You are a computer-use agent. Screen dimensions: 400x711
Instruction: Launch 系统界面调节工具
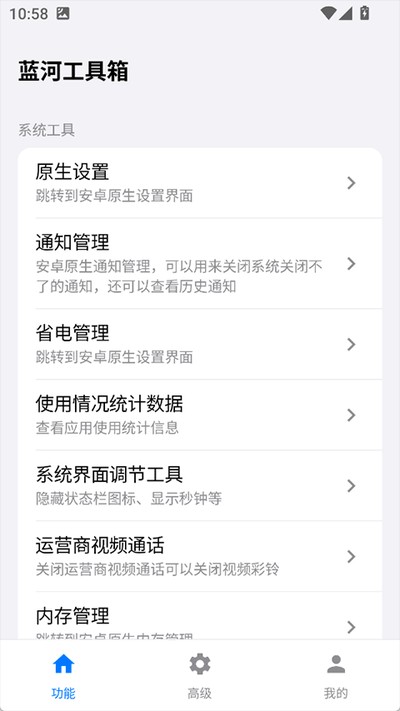coord(200,486)
